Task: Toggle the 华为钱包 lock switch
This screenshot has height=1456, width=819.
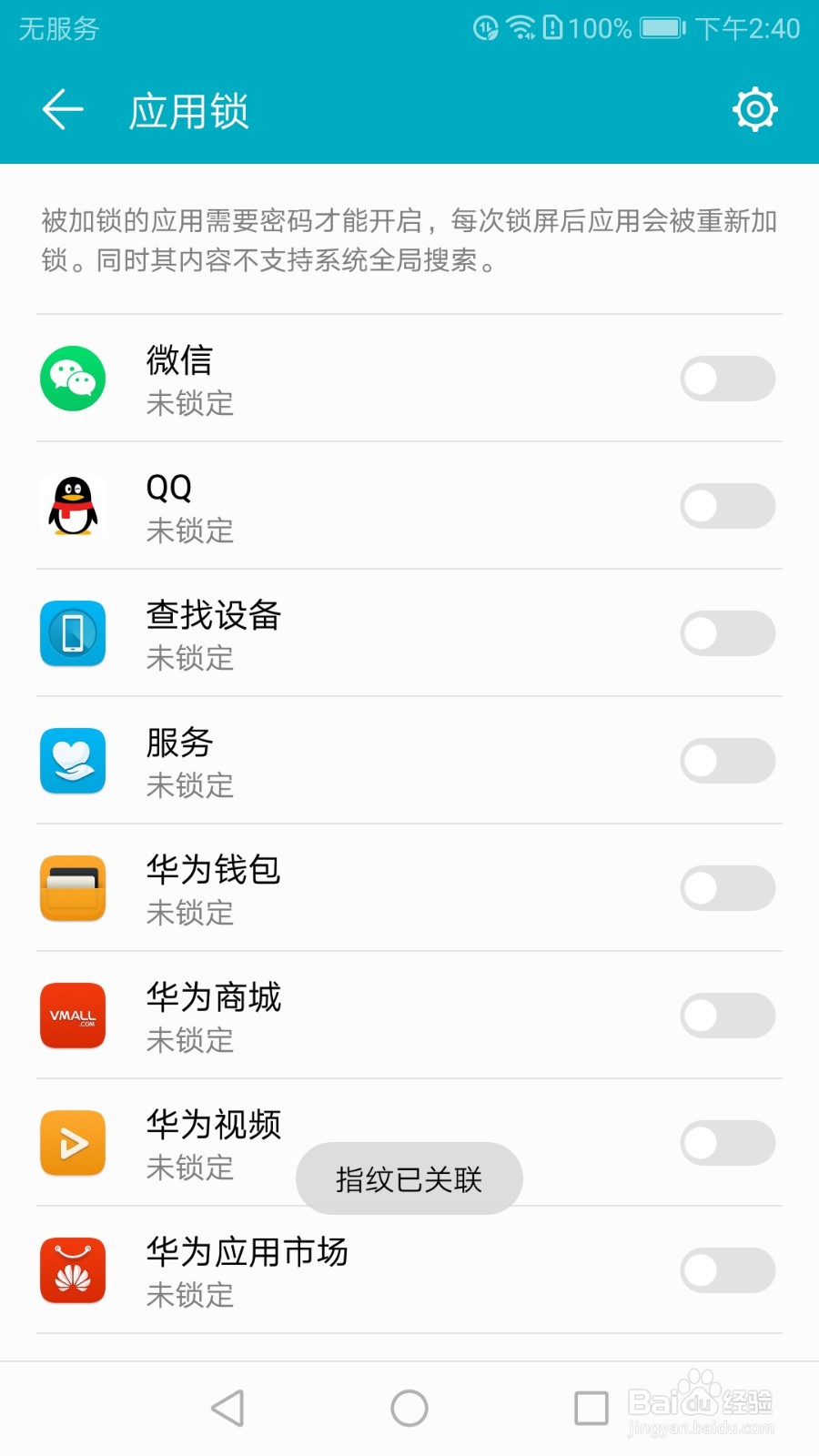Action: coord(727,888)
